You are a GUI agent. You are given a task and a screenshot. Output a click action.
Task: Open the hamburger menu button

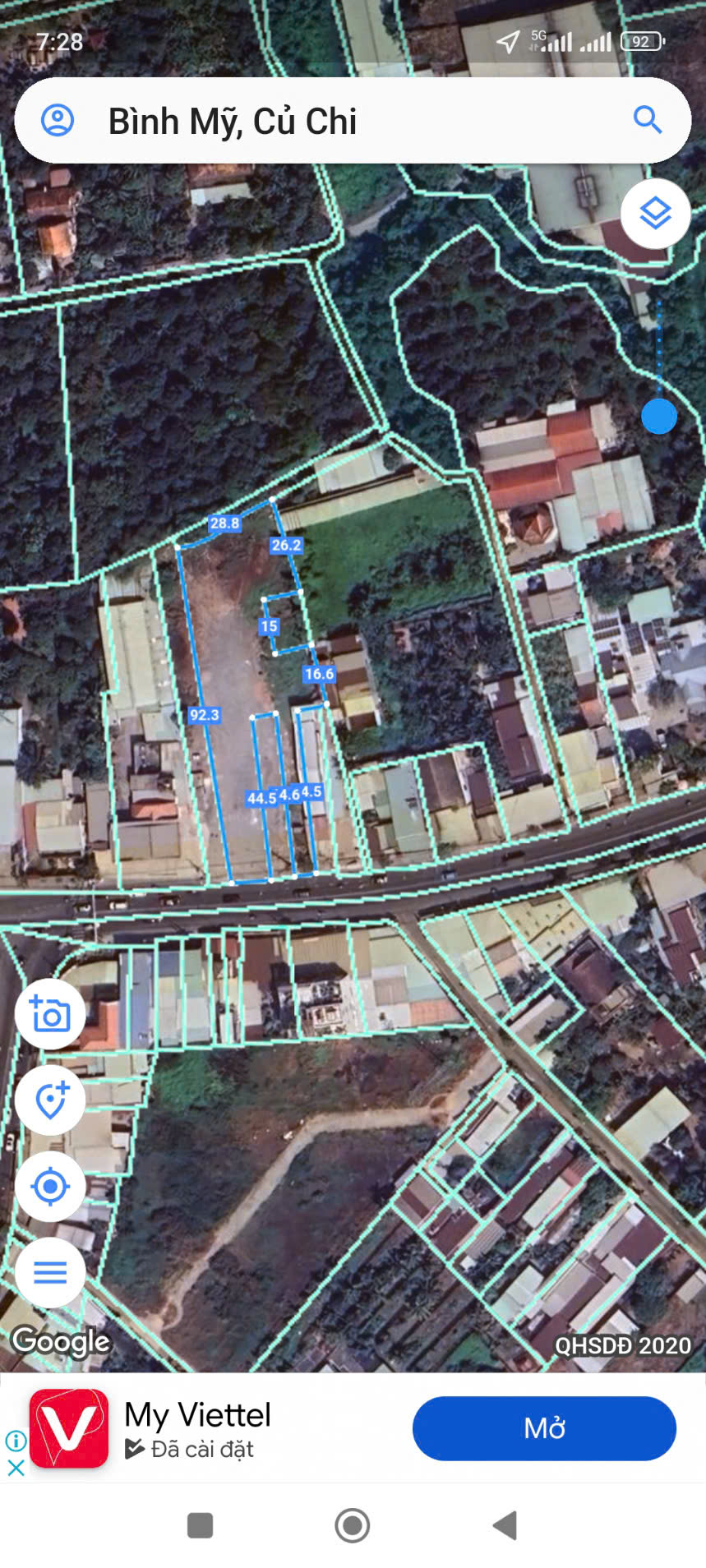pos(50,1272)
